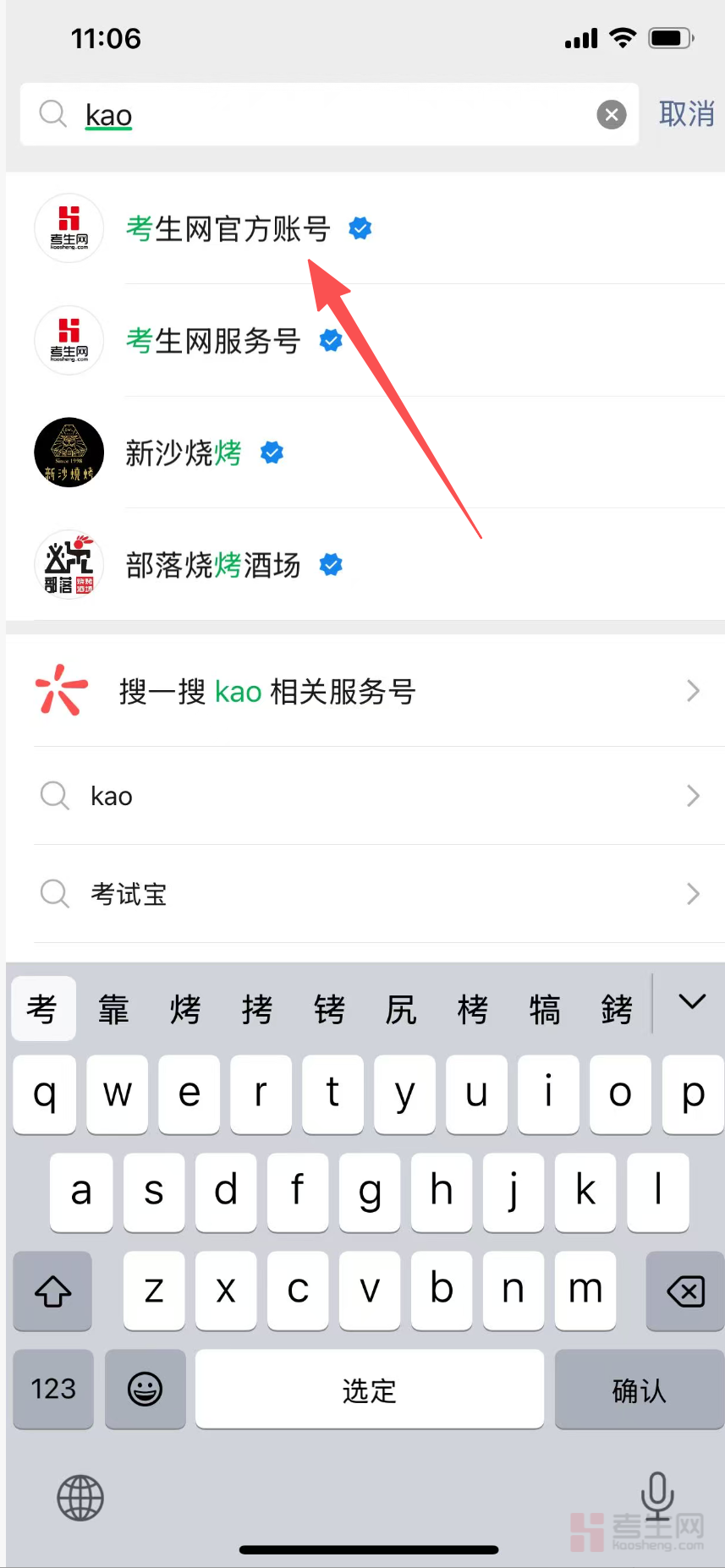Open the 考生网服务号 result

point(213,341)
